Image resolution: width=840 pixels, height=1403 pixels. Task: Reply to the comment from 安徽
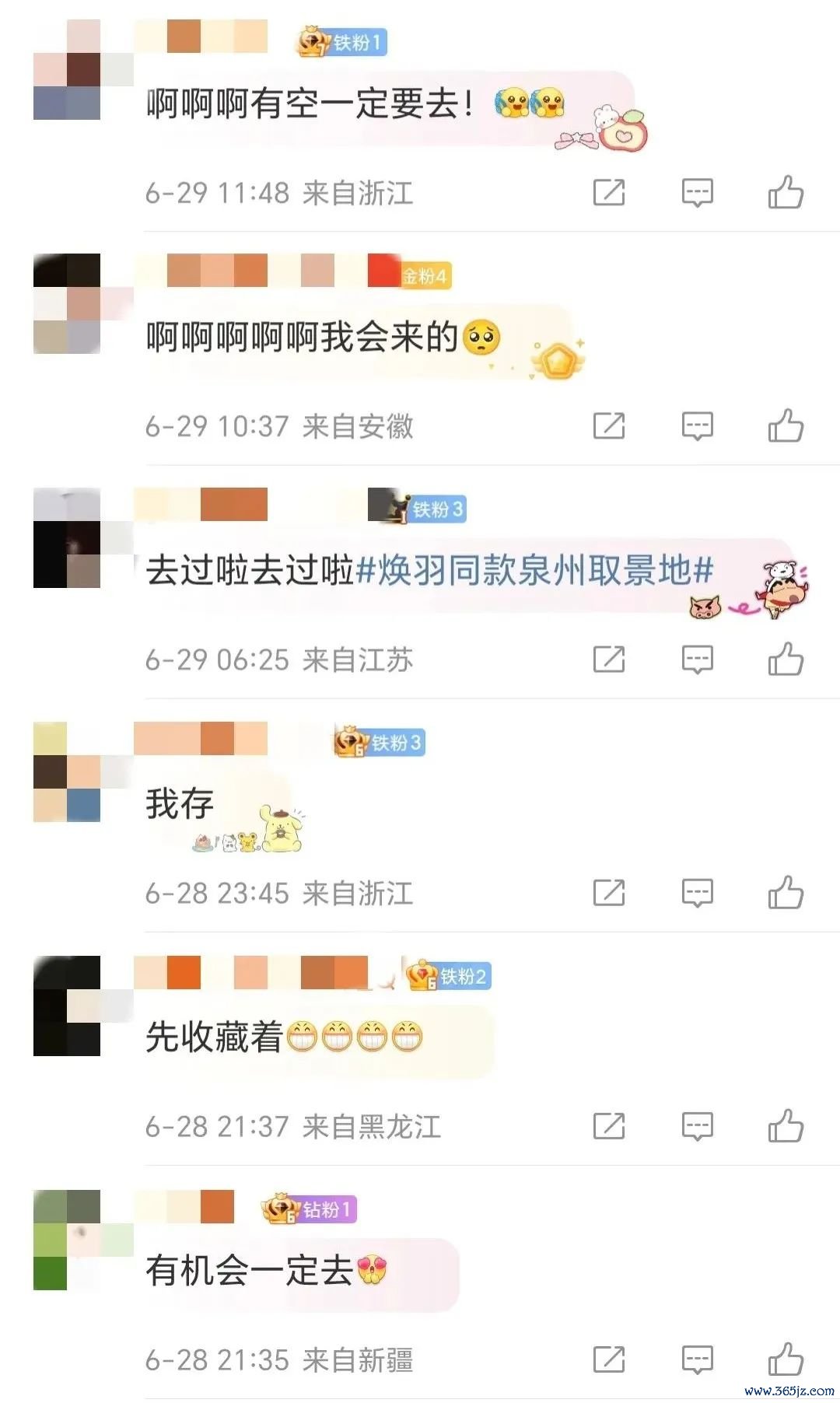pyautogui.click(x=697, y=425)
